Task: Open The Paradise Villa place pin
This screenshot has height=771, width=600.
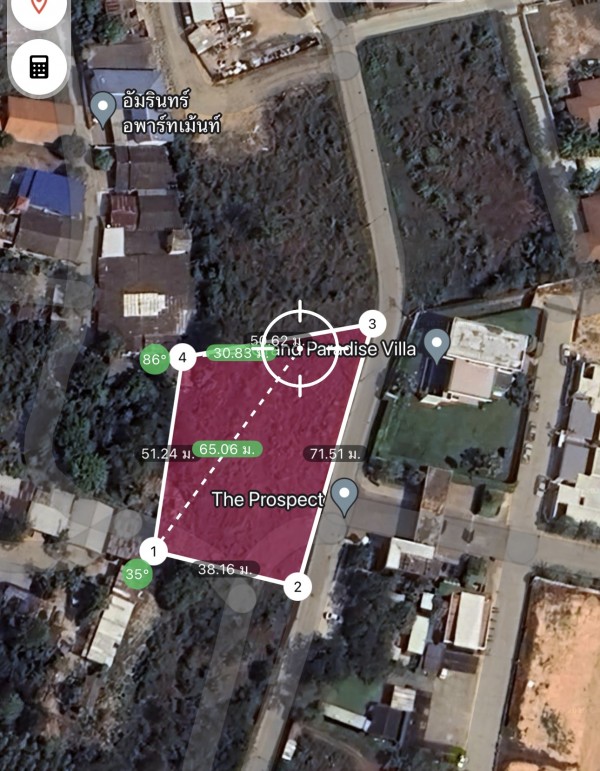Action: coord(436,345)
